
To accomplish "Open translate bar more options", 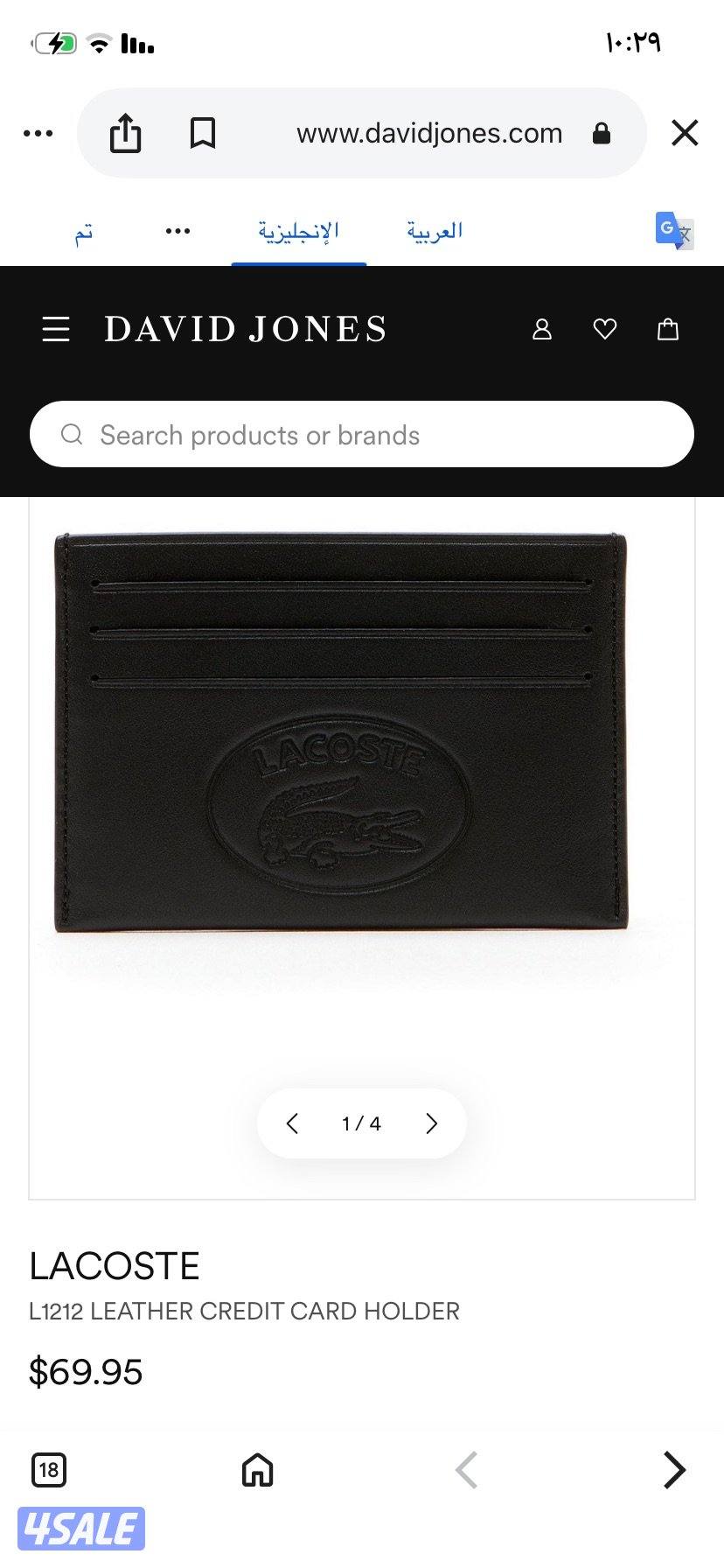I will coord(178,231).
